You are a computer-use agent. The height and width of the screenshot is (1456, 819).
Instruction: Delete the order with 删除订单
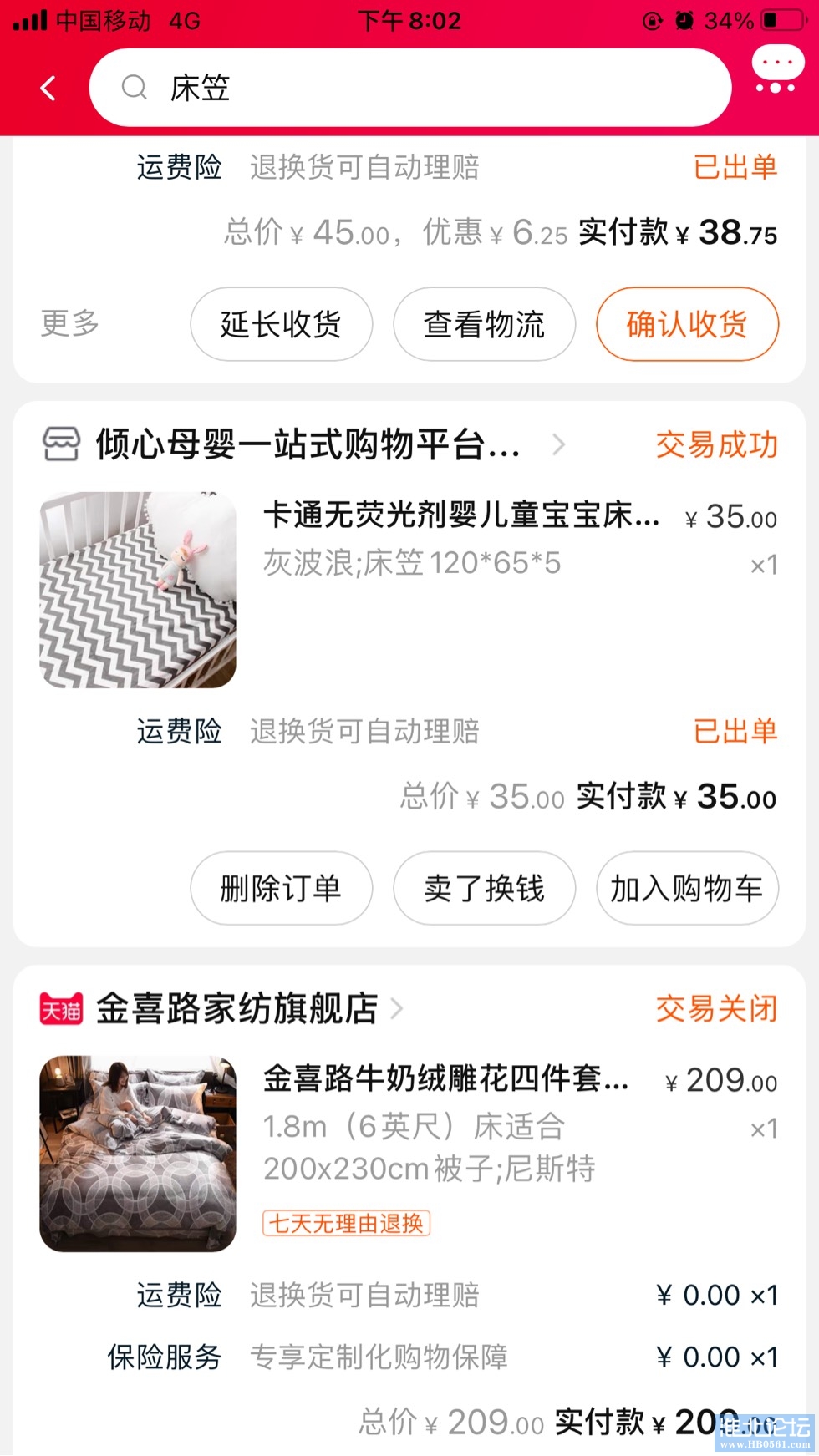[x=281, y=888]
